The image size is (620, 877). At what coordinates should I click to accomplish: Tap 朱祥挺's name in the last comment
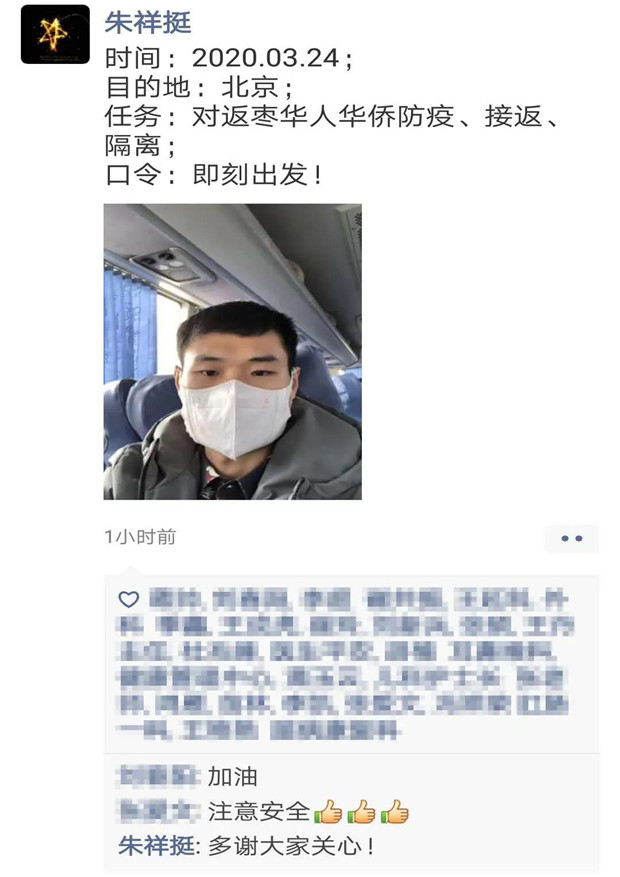point(157,846)
